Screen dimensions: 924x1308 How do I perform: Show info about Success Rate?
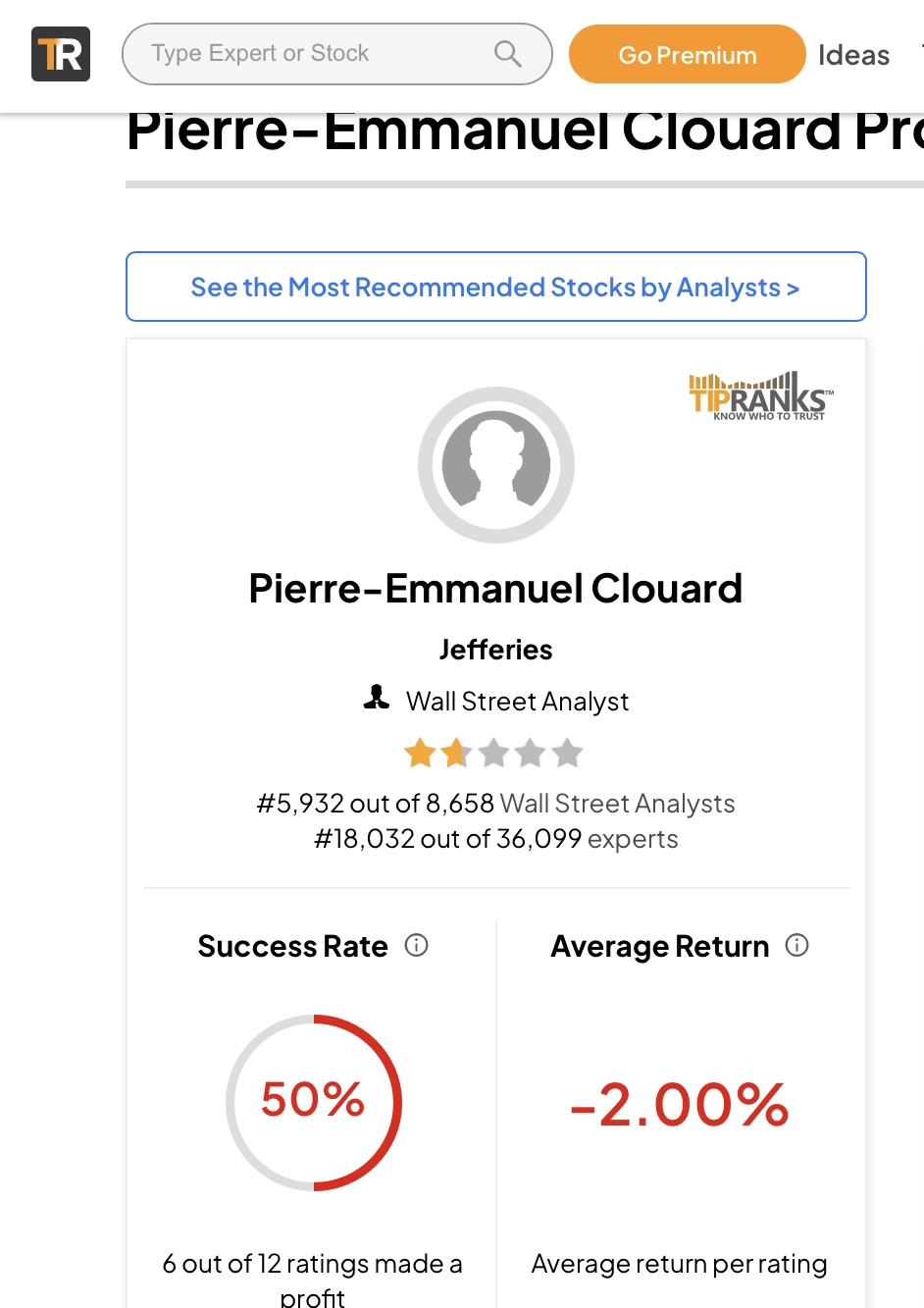pos(417,945)
